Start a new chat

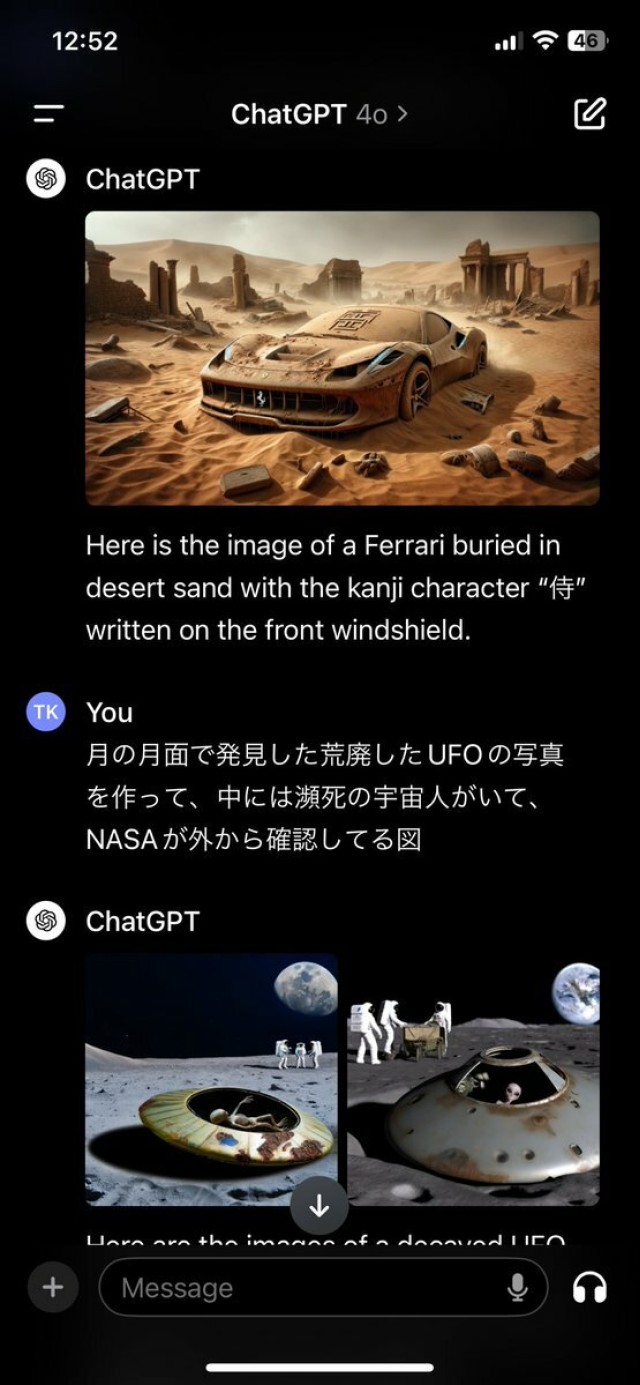click(x=589, y=114)
